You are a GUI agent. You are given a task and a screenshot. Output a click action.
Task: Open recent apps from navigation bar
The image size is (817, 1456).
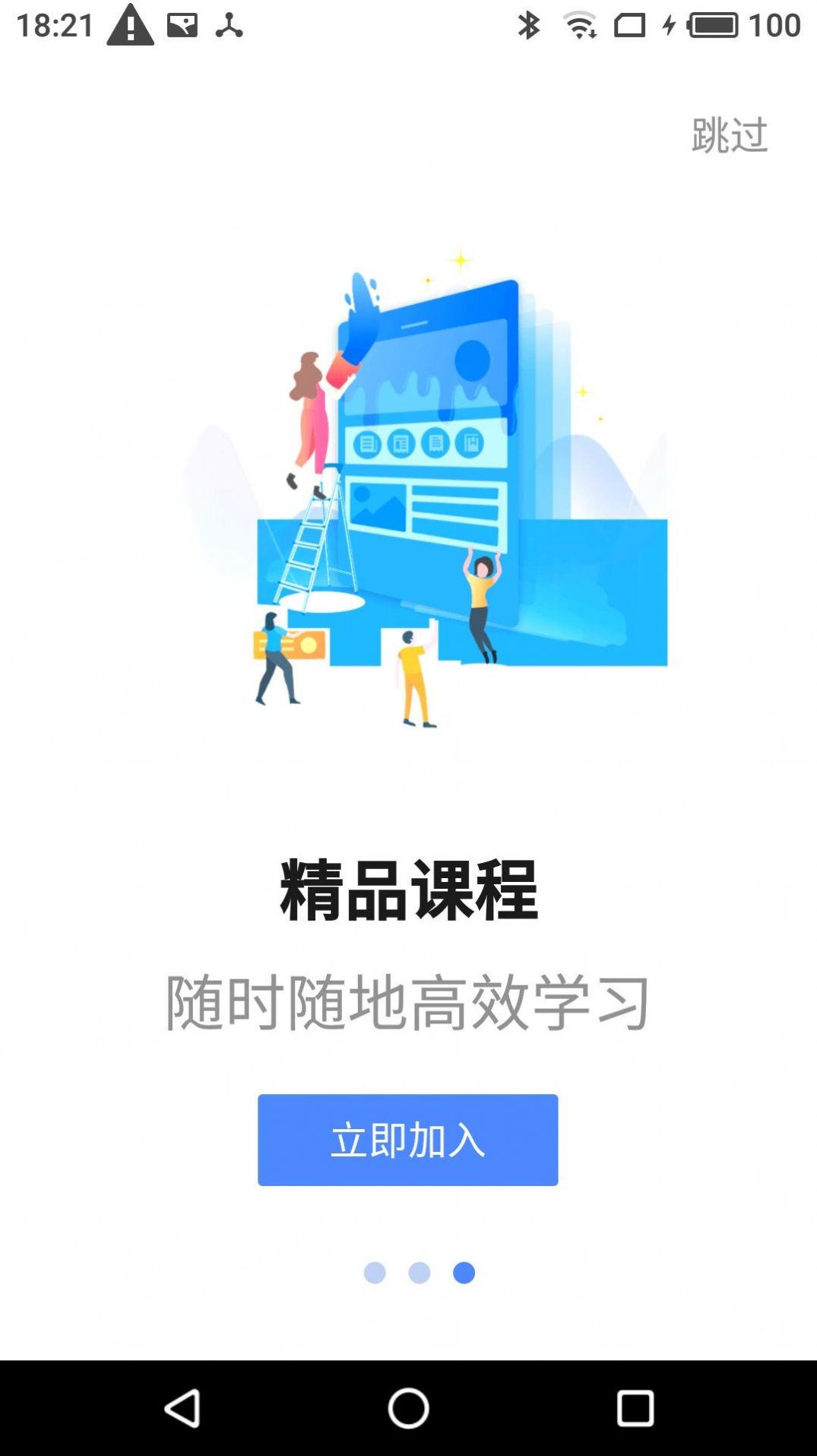click(x=635, y=1408)
